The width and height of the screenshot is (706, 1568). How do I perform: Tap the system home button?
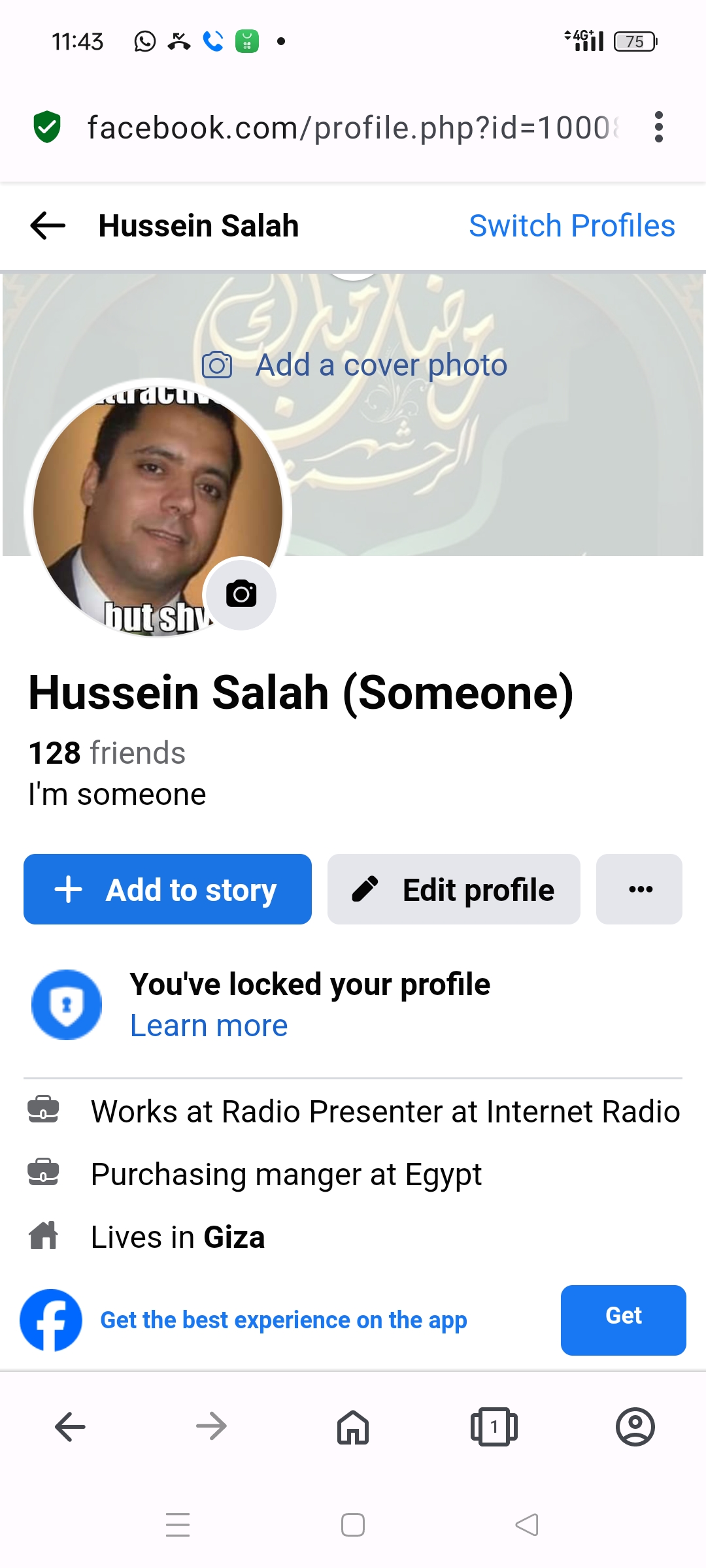click(353, 1525)
